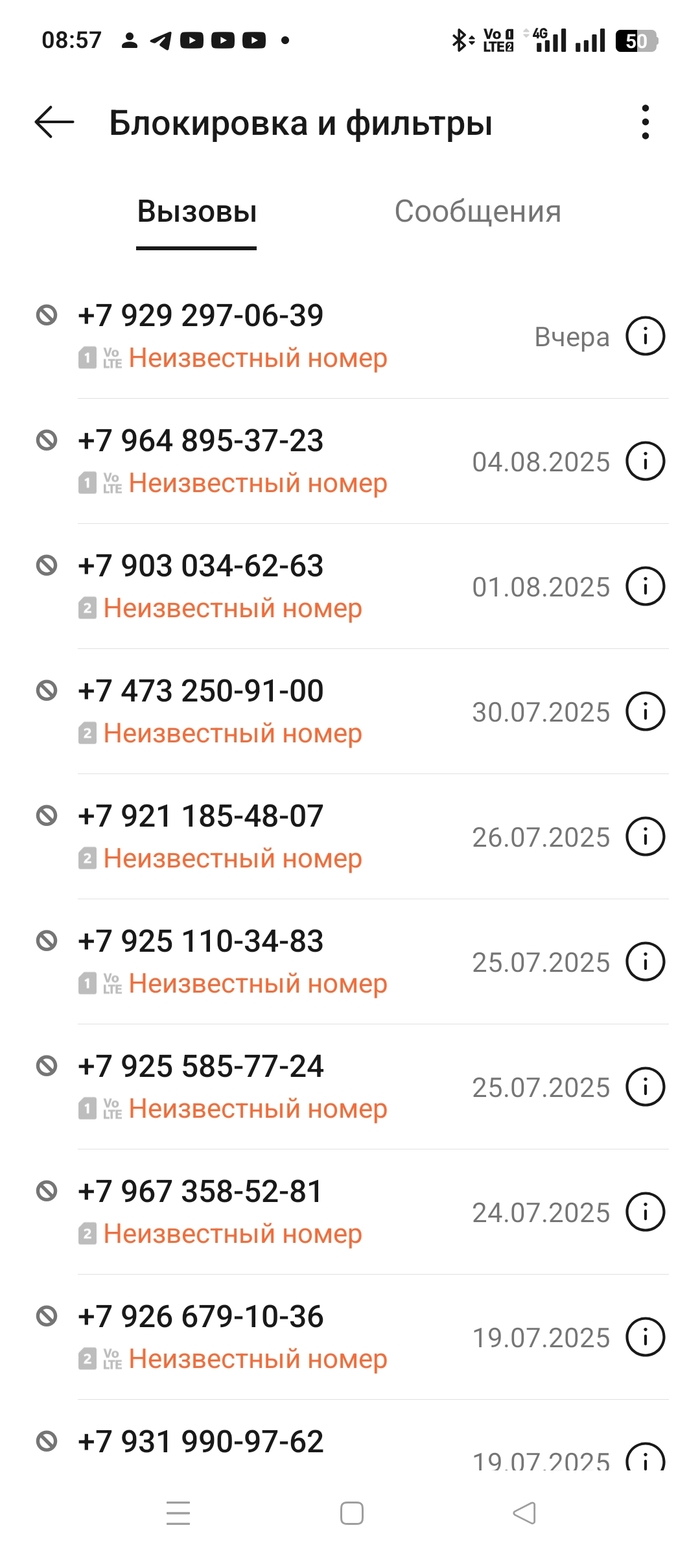Open info for +7 921 185-48-07

click(x=645, y=837)
